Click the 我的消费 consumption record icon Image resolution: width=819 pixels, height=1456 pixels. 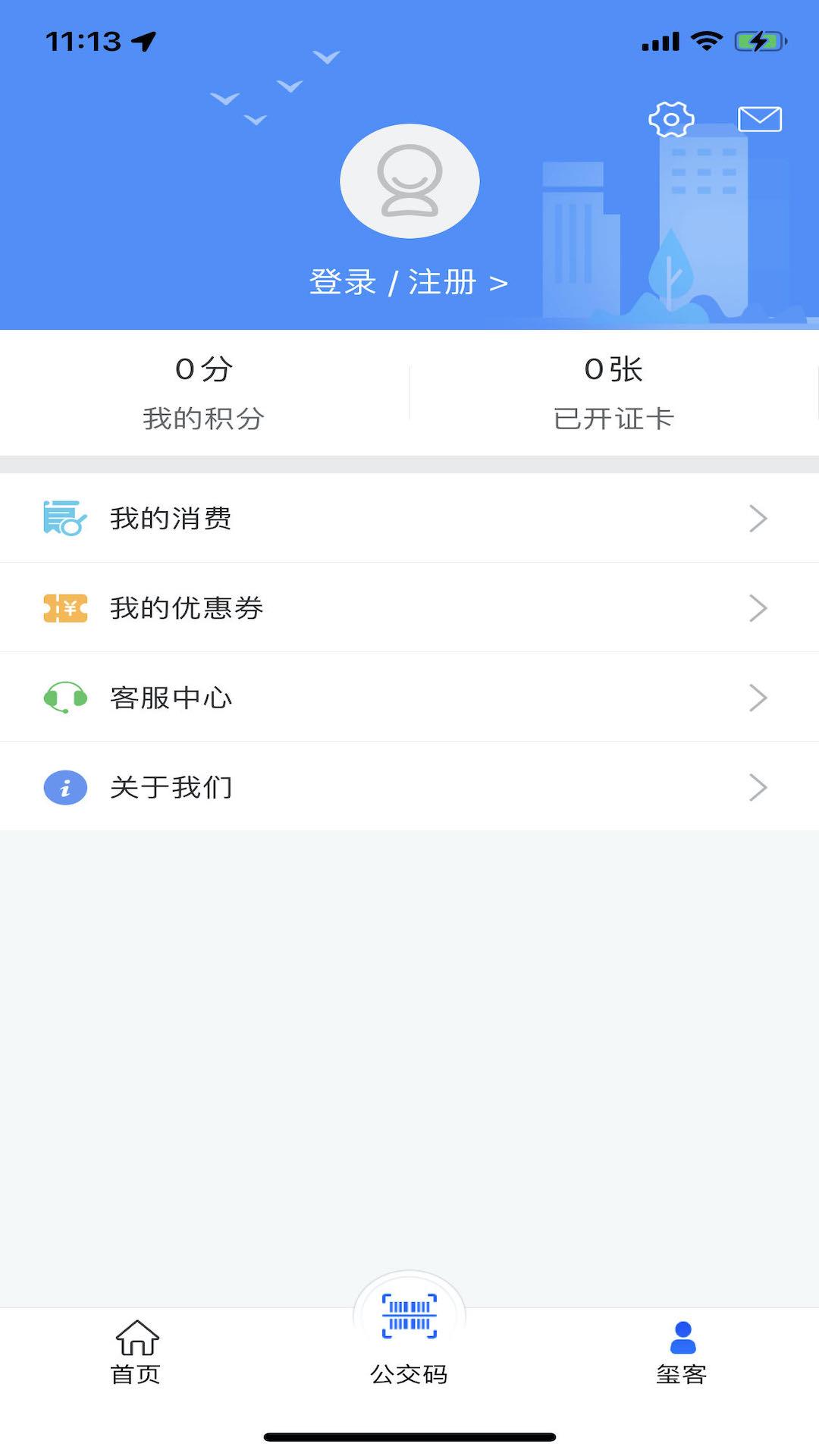(x=64, y=519)
